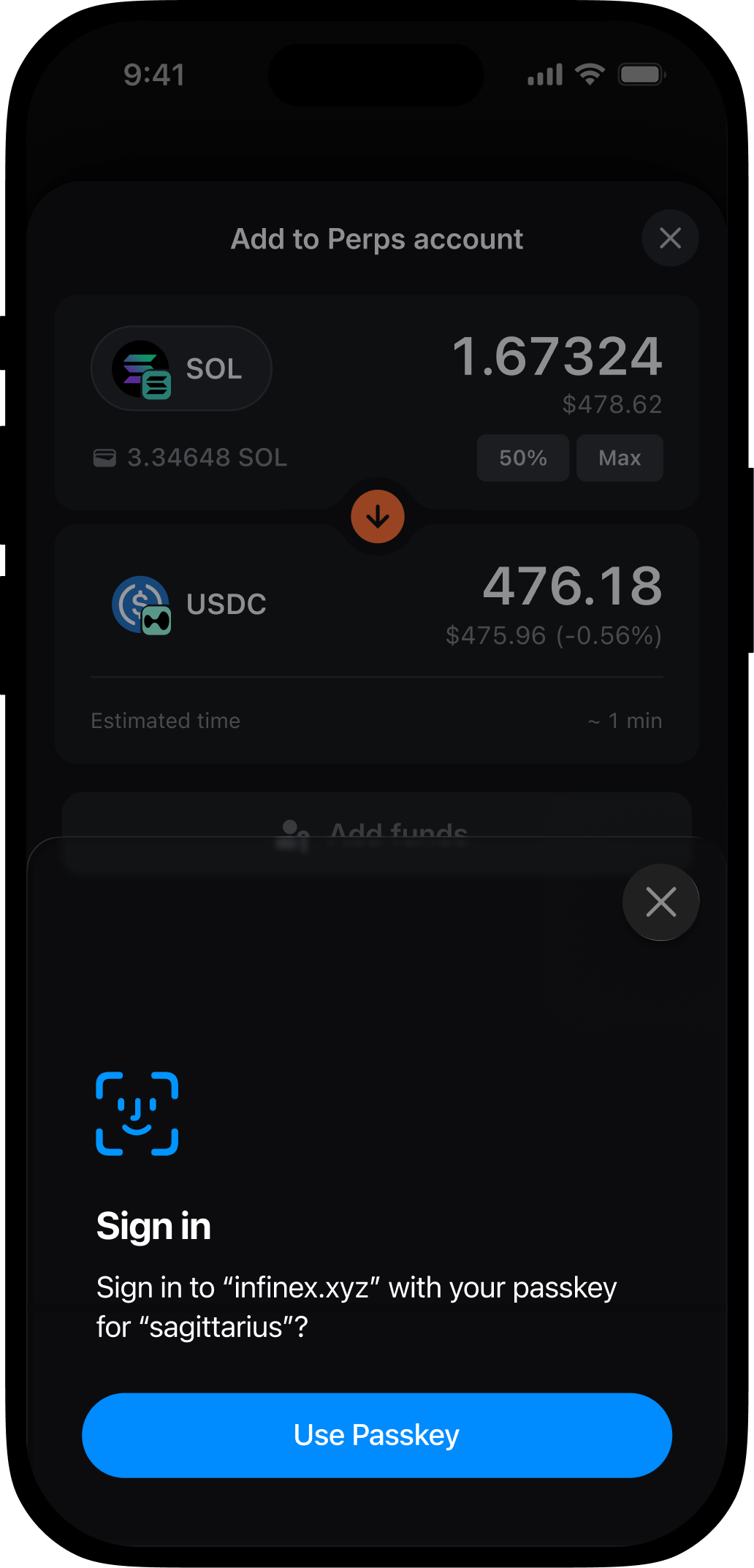Close the Add to Perps account panel

click(670, 238)
